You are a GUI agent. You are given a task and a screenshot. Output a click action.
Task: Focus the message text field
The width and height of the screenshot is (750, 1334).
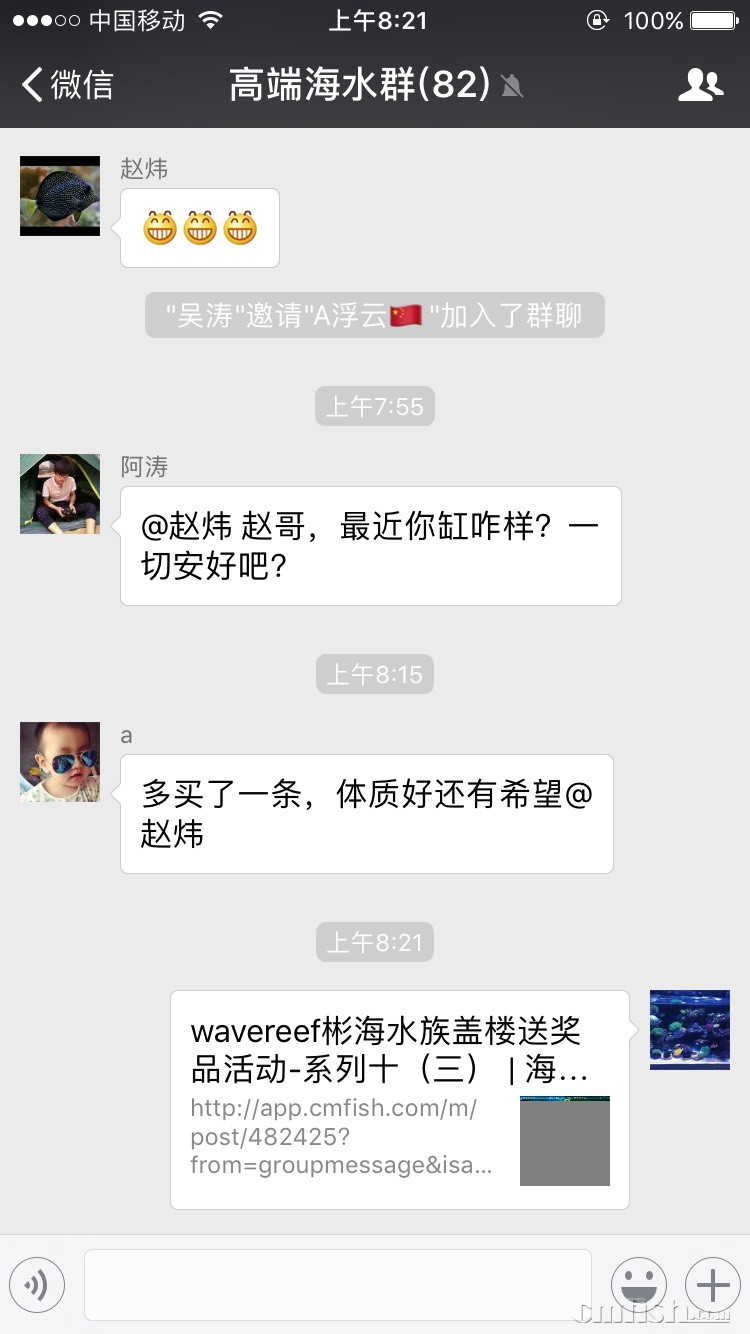click(x=338, y=1284)
